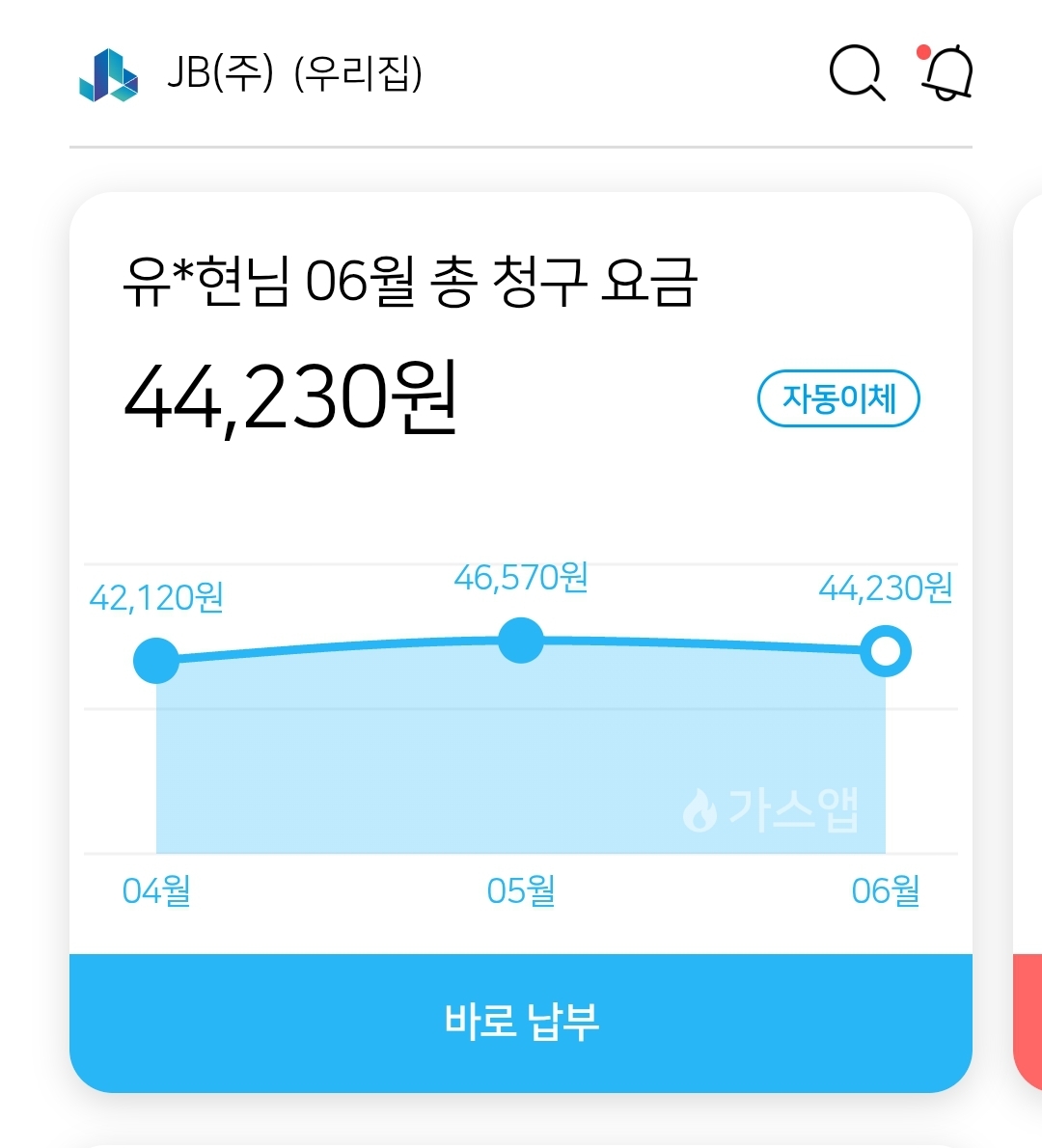Select the 05월 point on the chart

521,641
